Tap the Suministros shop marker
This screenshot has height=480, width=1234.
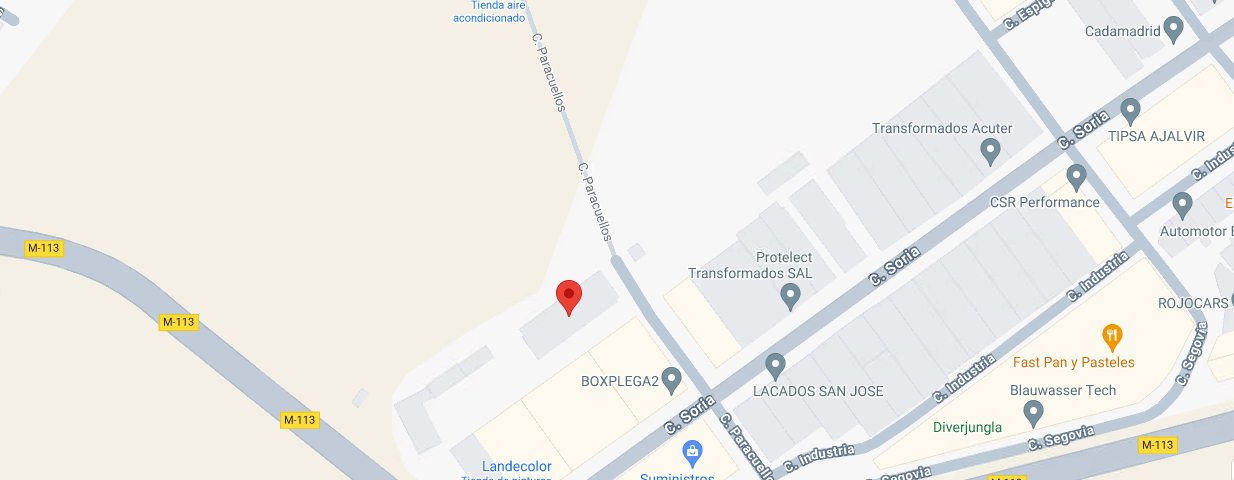click(692, 453)
